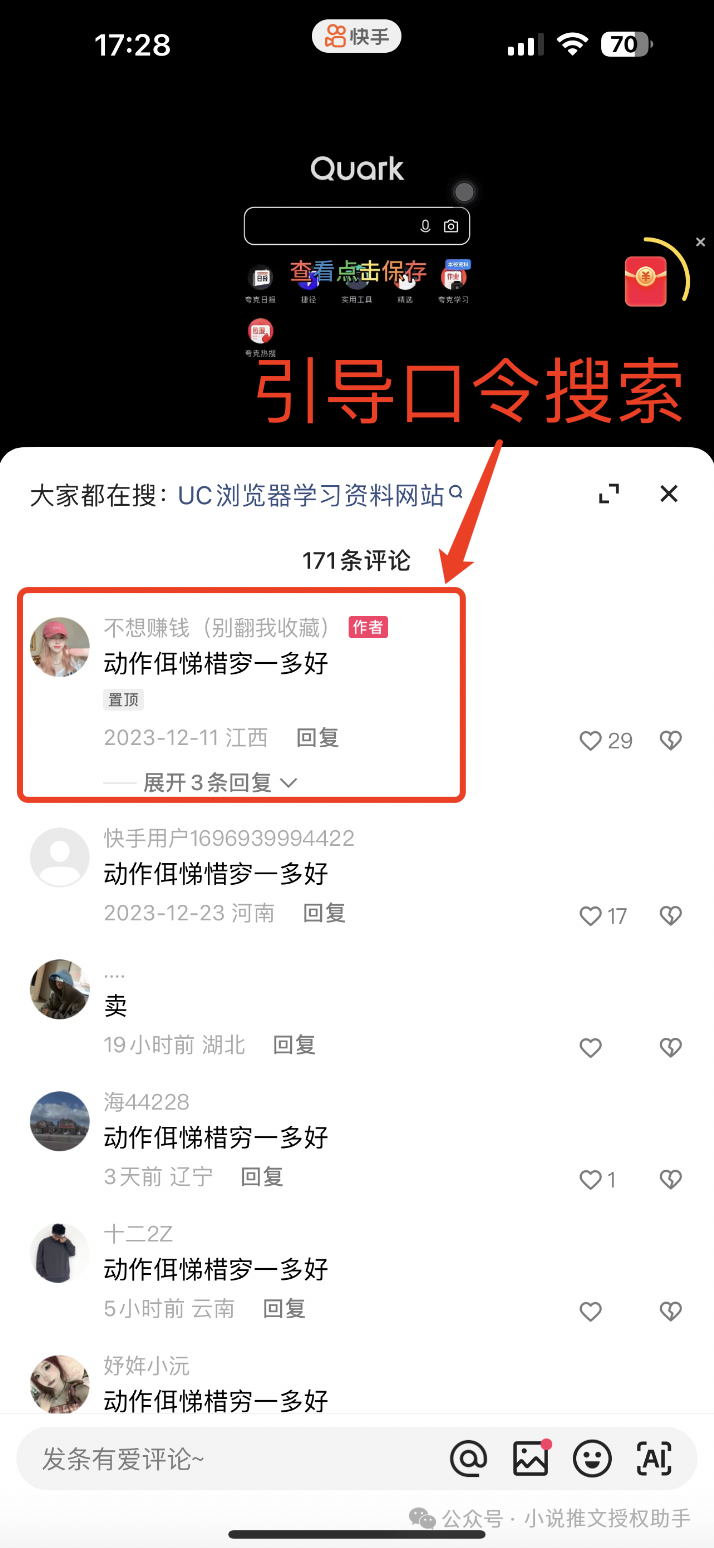Like 十二2Z's comment
Image resolution: width=714 pixels, height=1548 pixels.
coord(591,1312)
